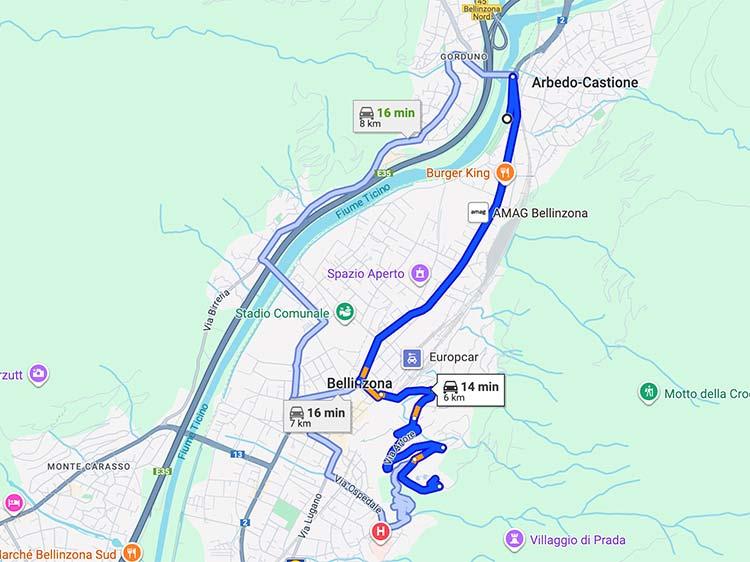This screenshot has width=750, height=562.
Task: Tap the 14 min 6 km route label
Action: click(x=470, y=391)
